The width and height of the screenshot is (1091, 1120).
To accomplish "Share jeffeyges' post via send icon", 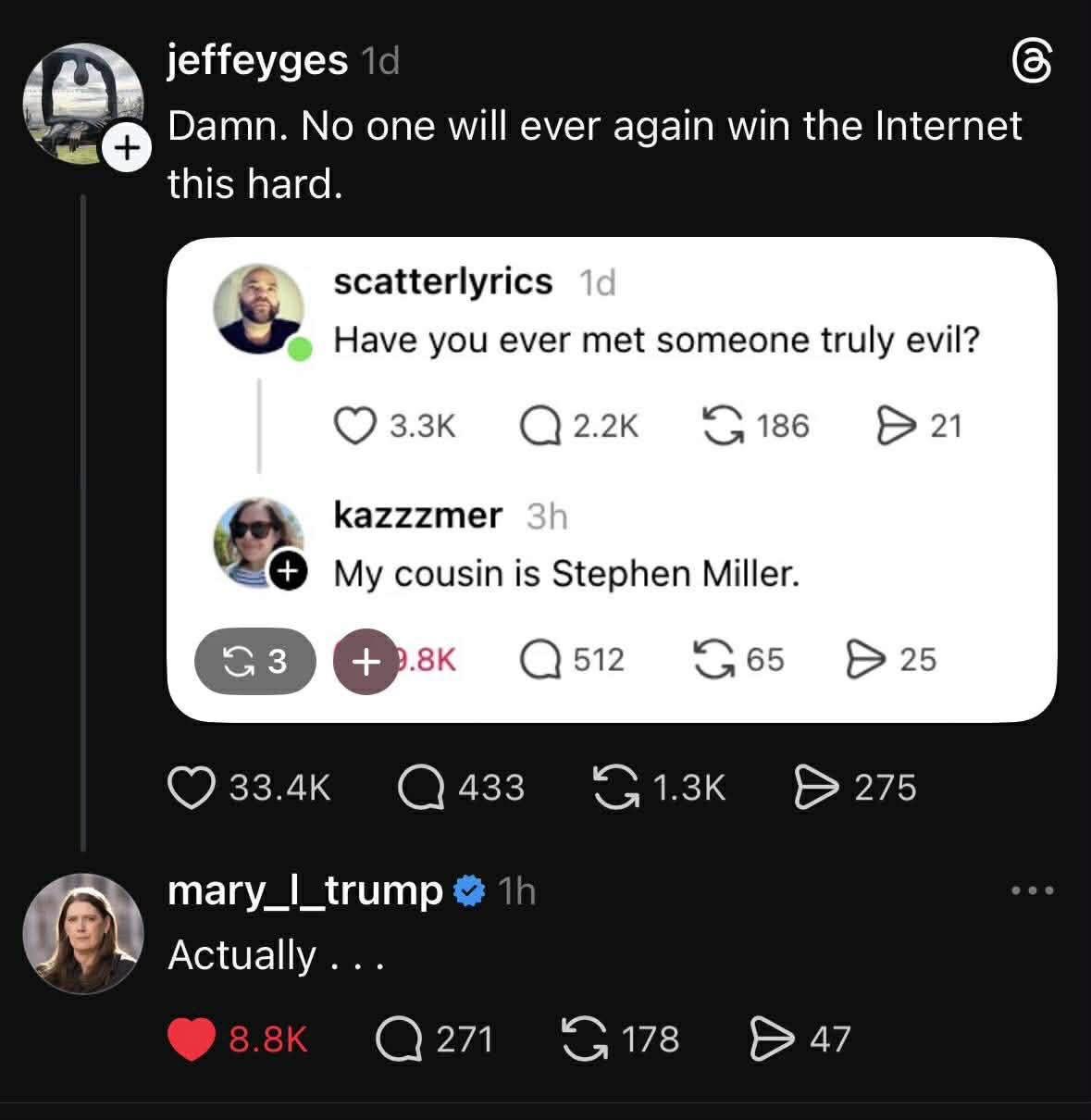I will click(x=816, y=788).
